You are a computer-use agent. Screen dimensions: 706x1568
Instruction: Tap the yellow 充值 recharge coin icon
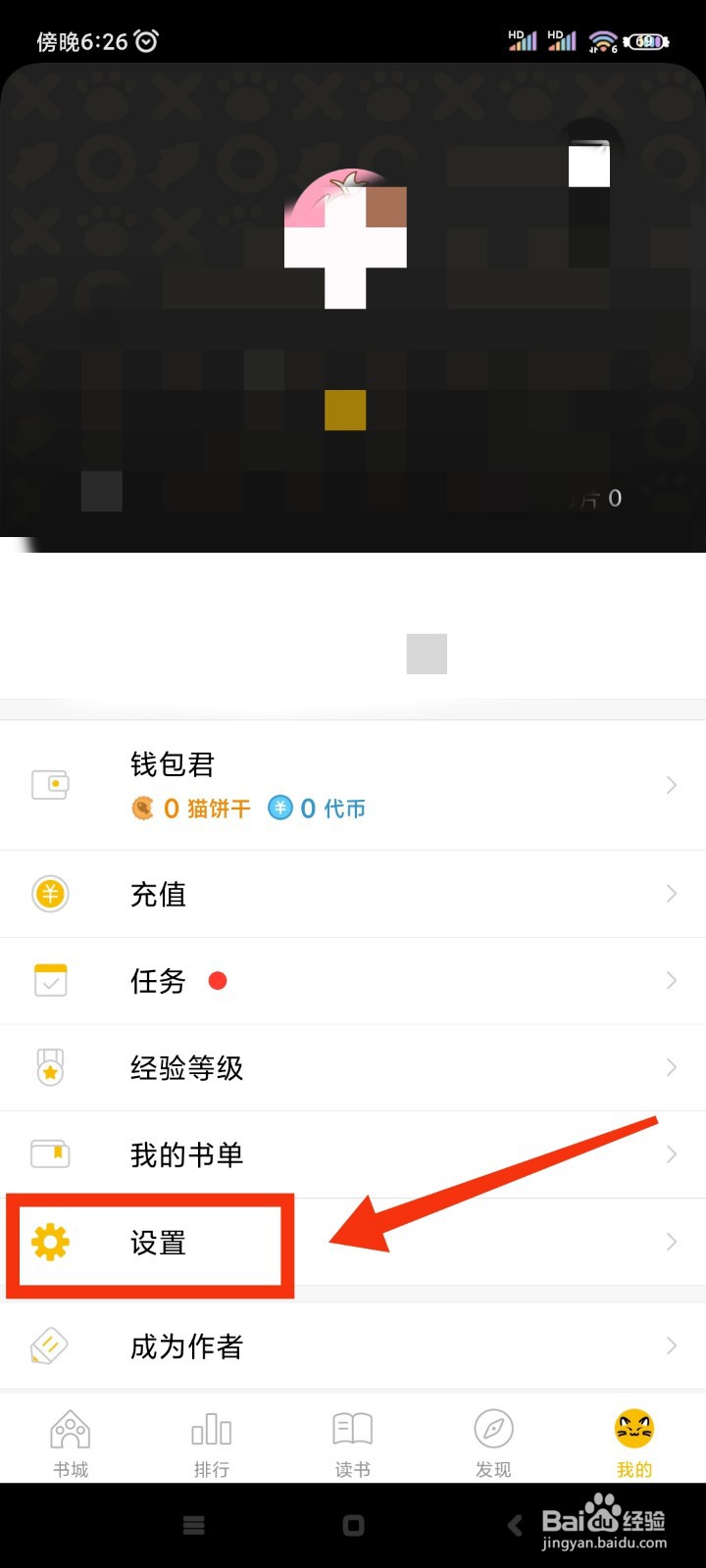(x=50, y=894)
